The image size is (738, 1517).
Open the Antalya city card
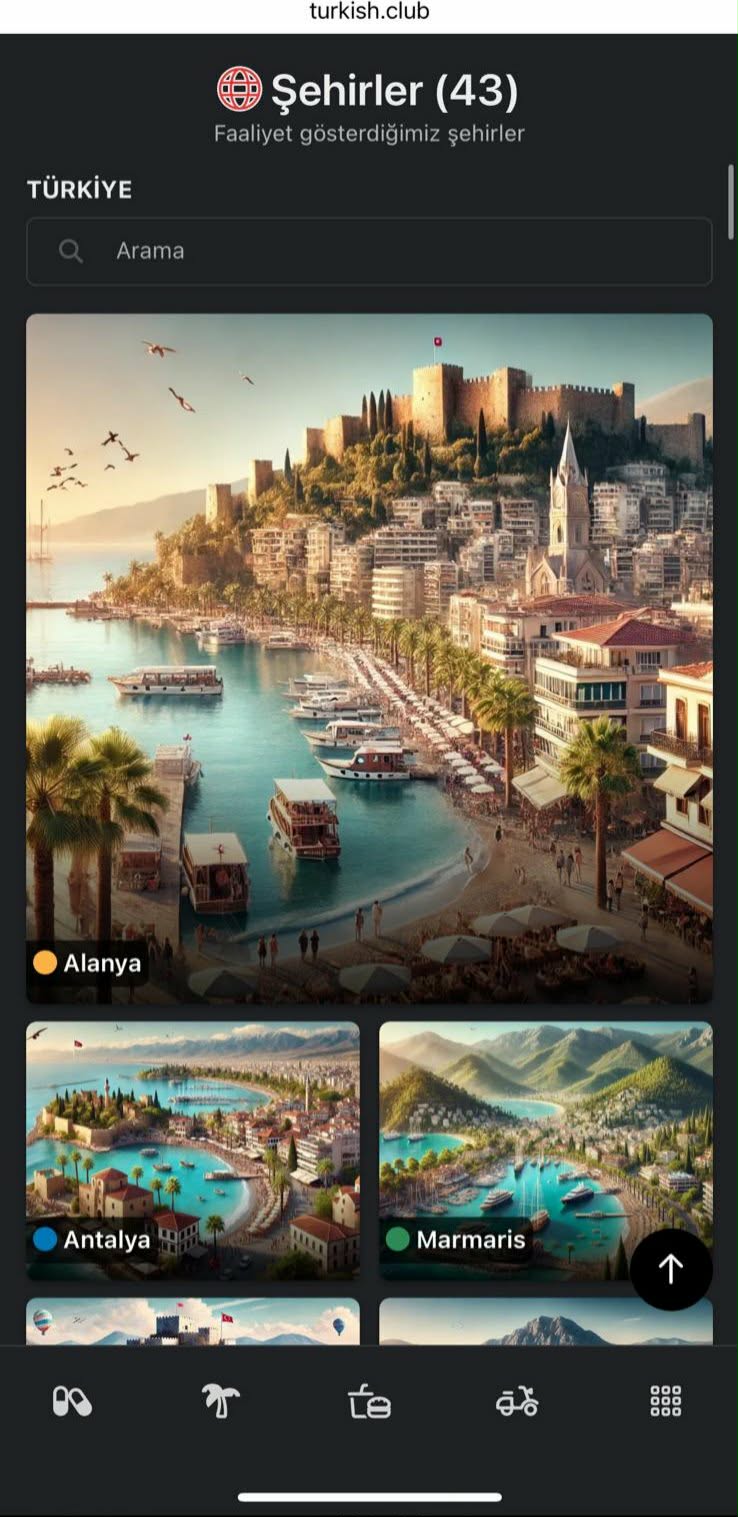(x=192, y=1150)
